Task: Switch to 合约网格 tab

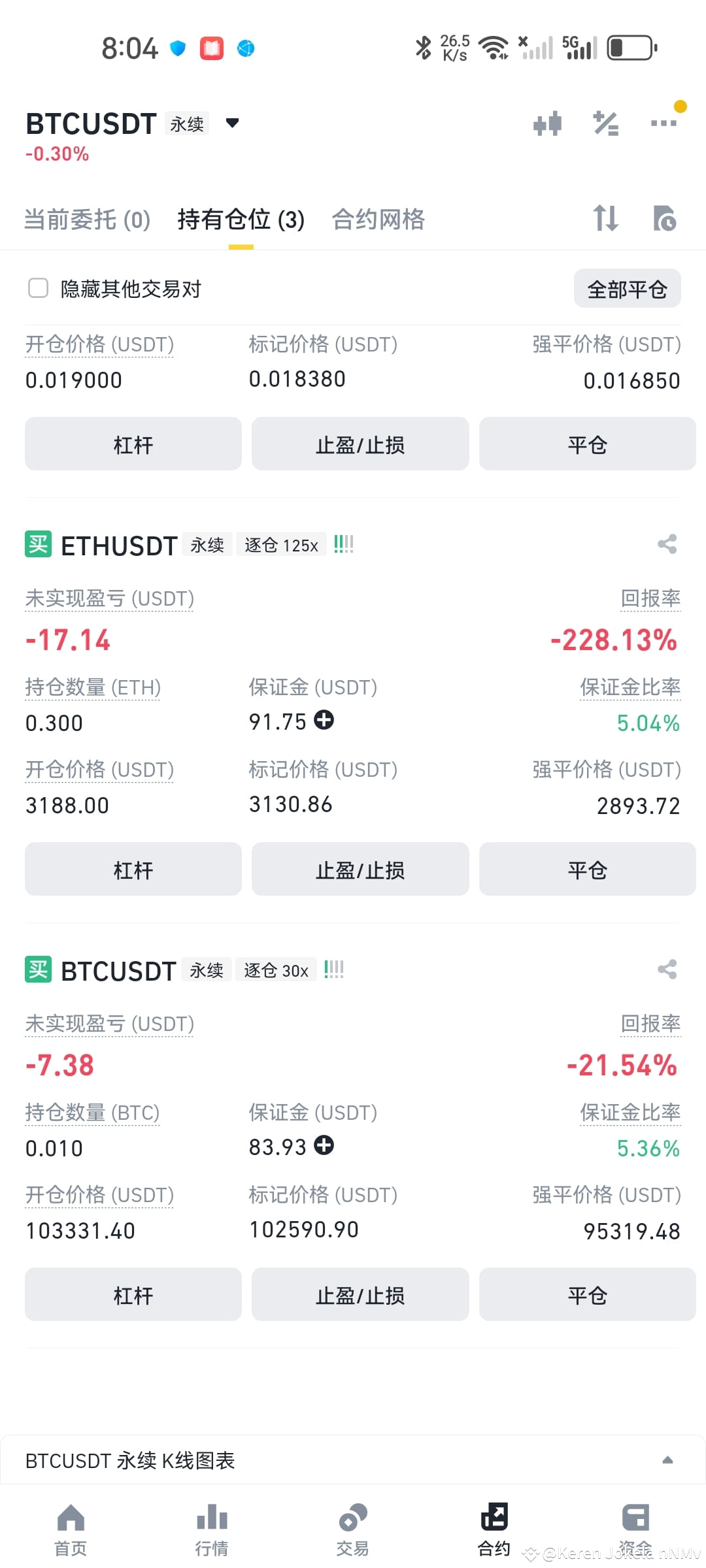Action: (x=378, y=220)
